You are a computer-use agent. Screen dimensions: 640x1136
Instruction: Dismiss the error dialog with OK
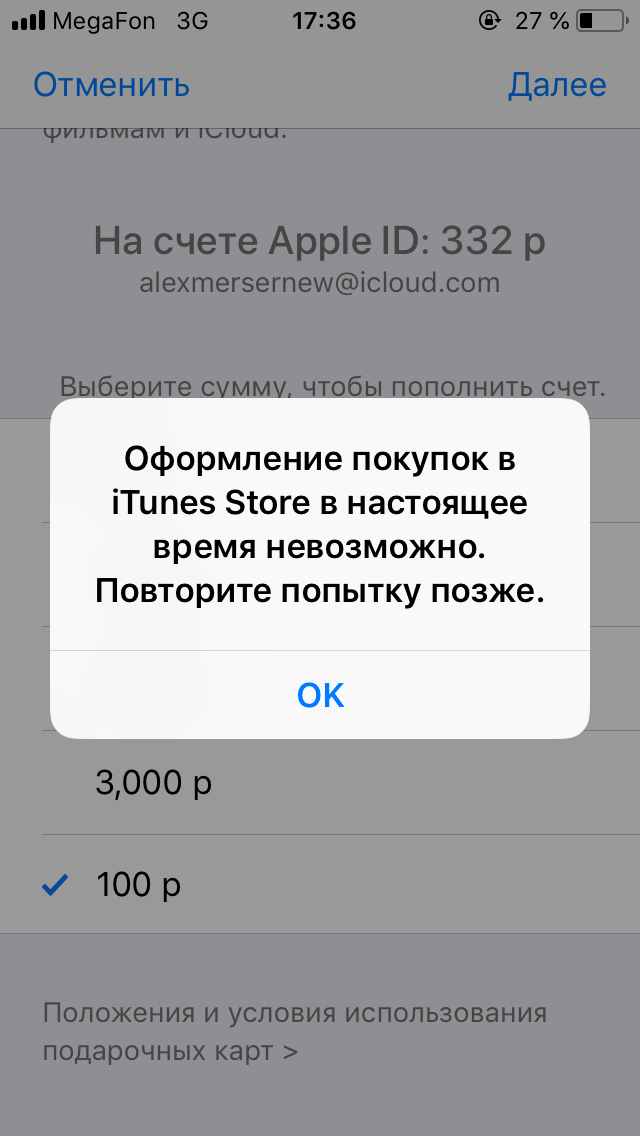[320, 695]
